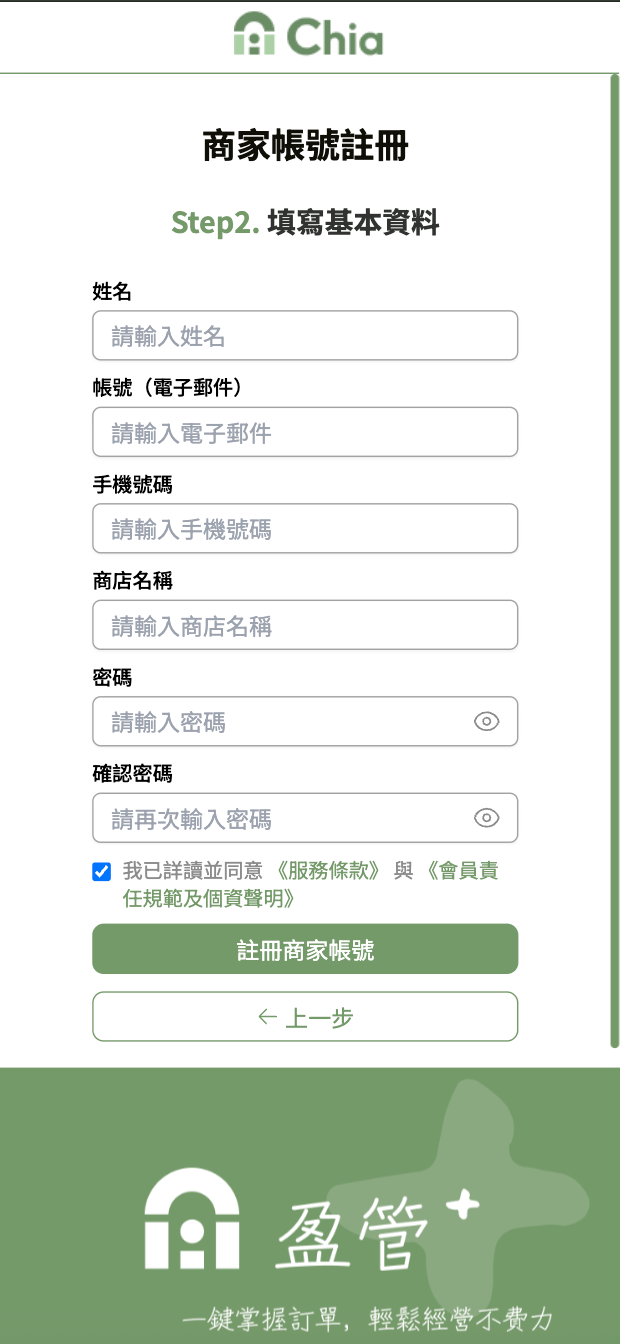The height and width of the screenshot is (1344, 620).
Task: Open the 《會員責任規範及個資聲明》 link
Action: click(310, 885)
